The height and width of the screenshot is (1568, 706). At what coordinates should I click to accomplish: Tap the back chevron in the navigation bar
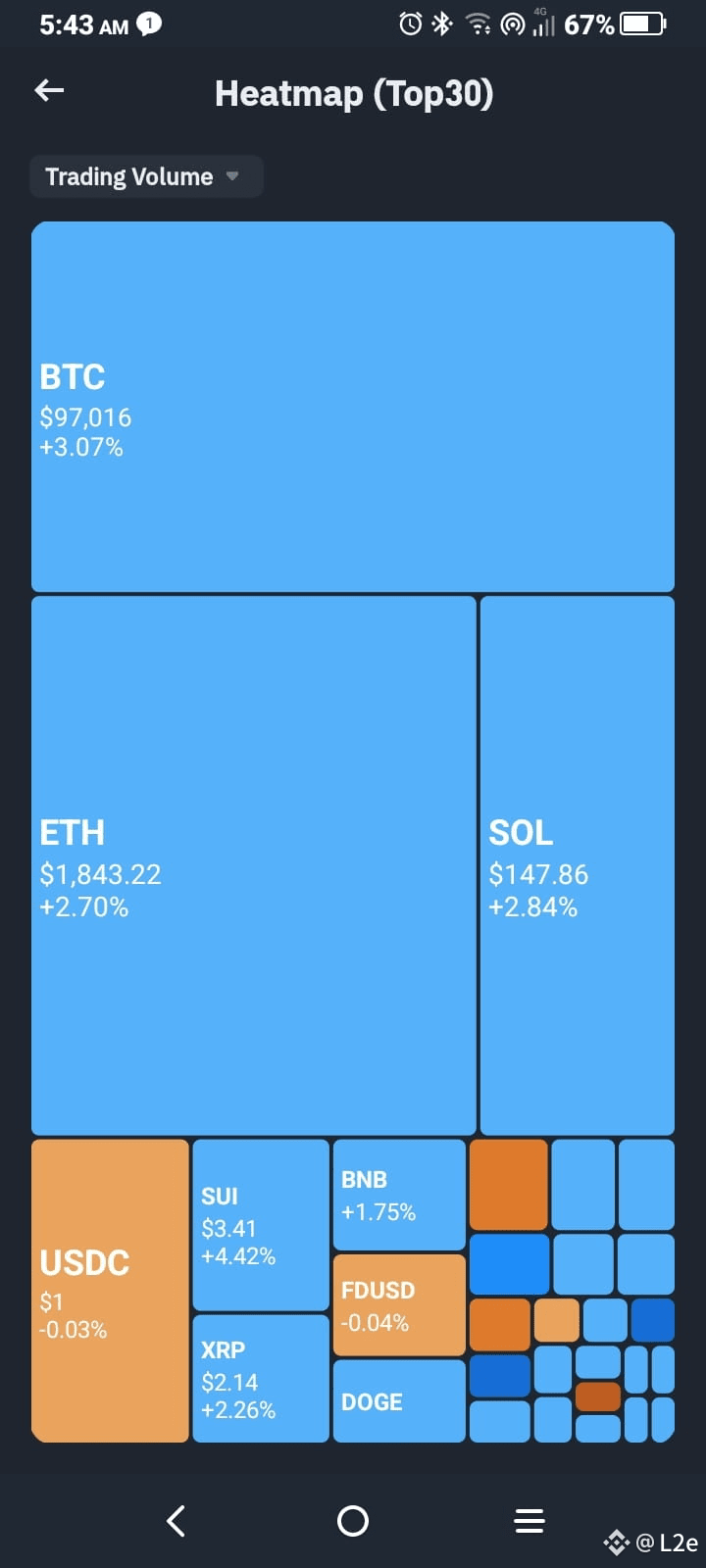point(176,1521)
